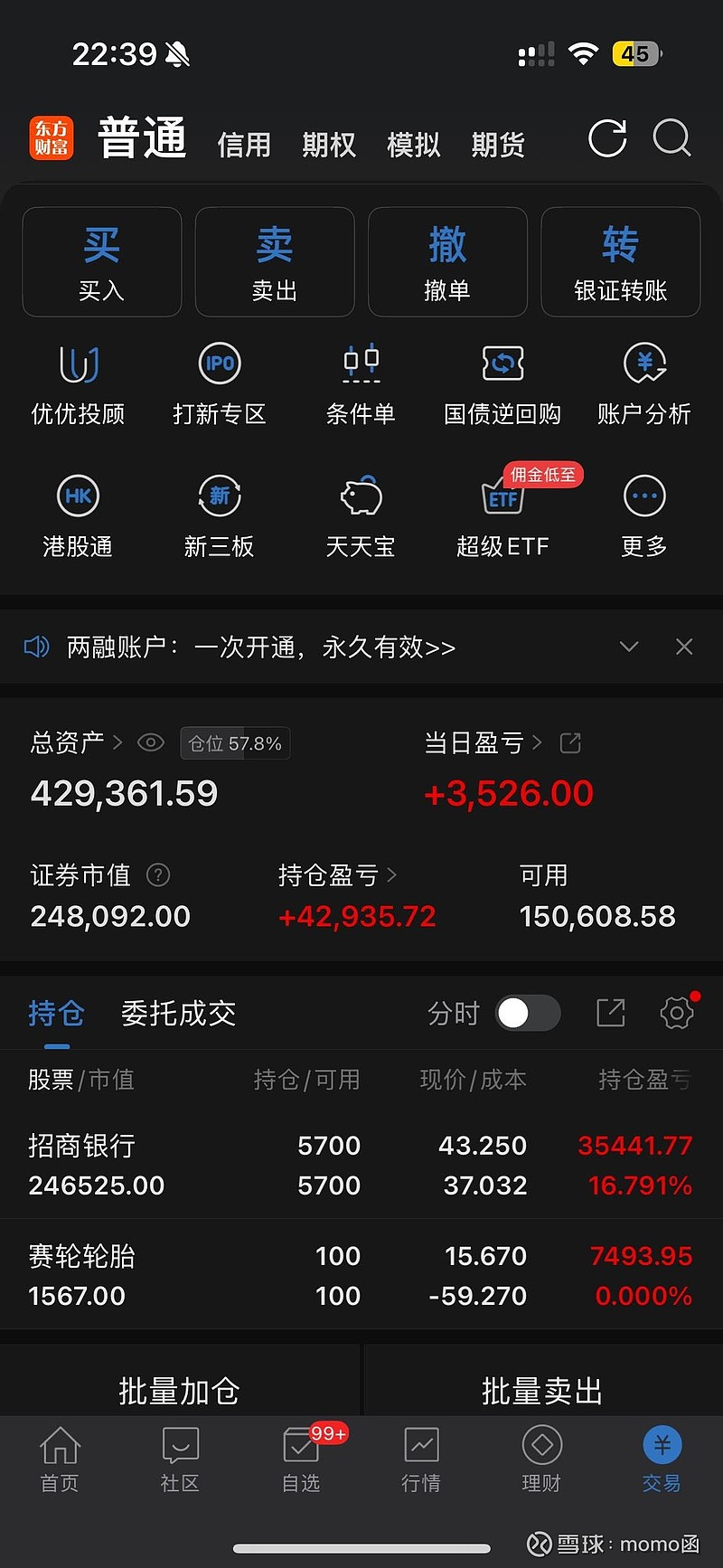Open the search function
723x1568 pixels.
(672, 139)
